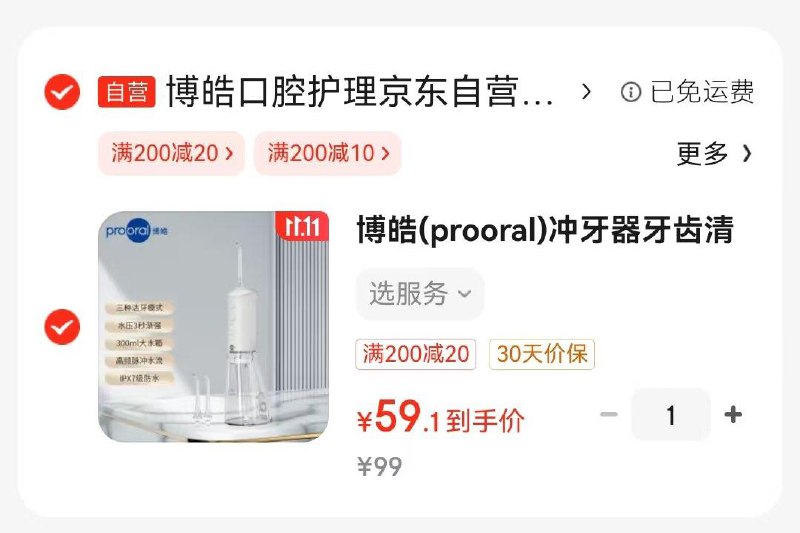The image size is (800, 533).
Task: Expand the 选服务 dropdown
Action: [x=419, y=294]
